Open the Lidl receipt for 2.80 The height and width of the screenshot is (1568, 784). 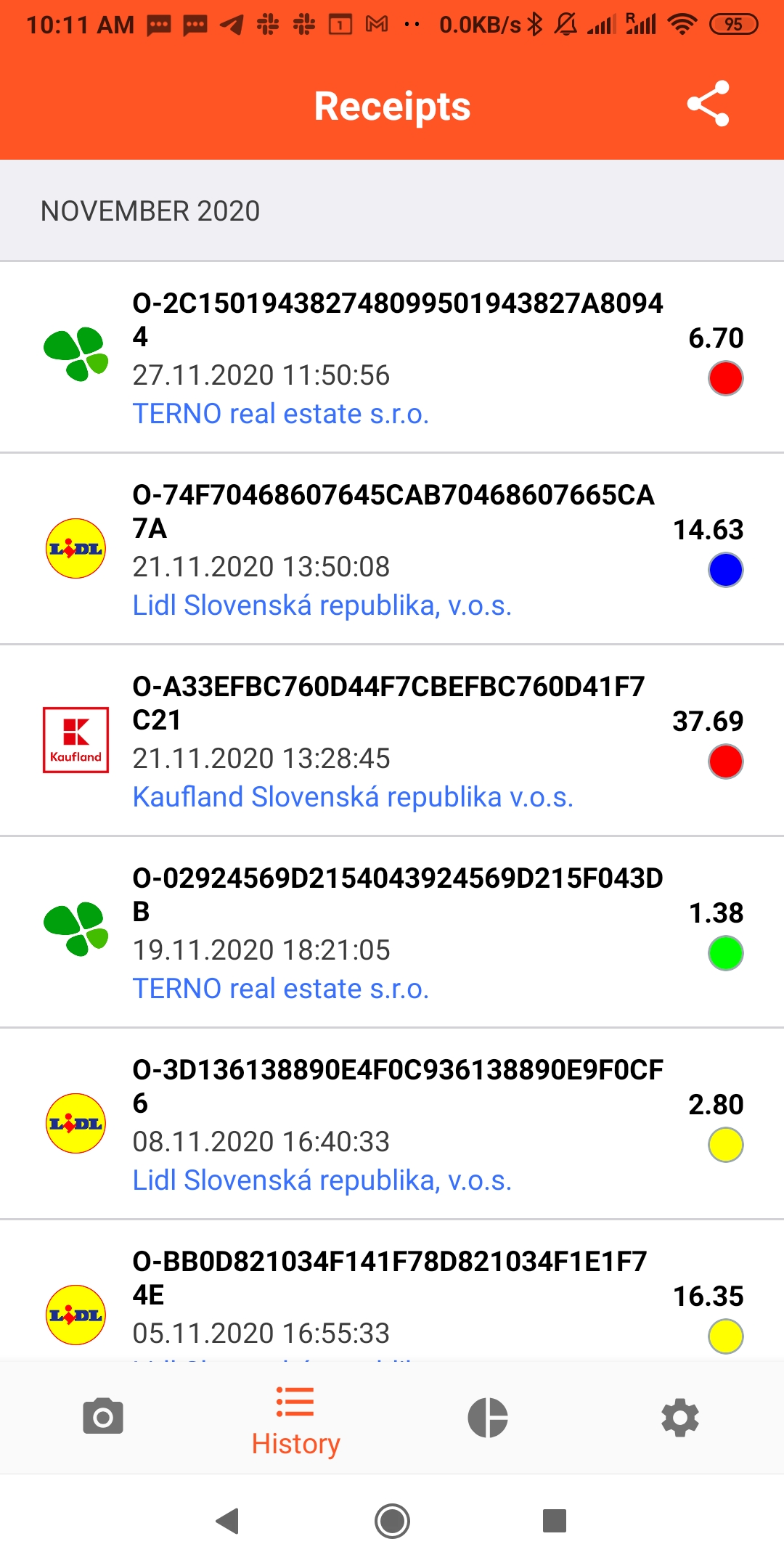(392, 1124)
